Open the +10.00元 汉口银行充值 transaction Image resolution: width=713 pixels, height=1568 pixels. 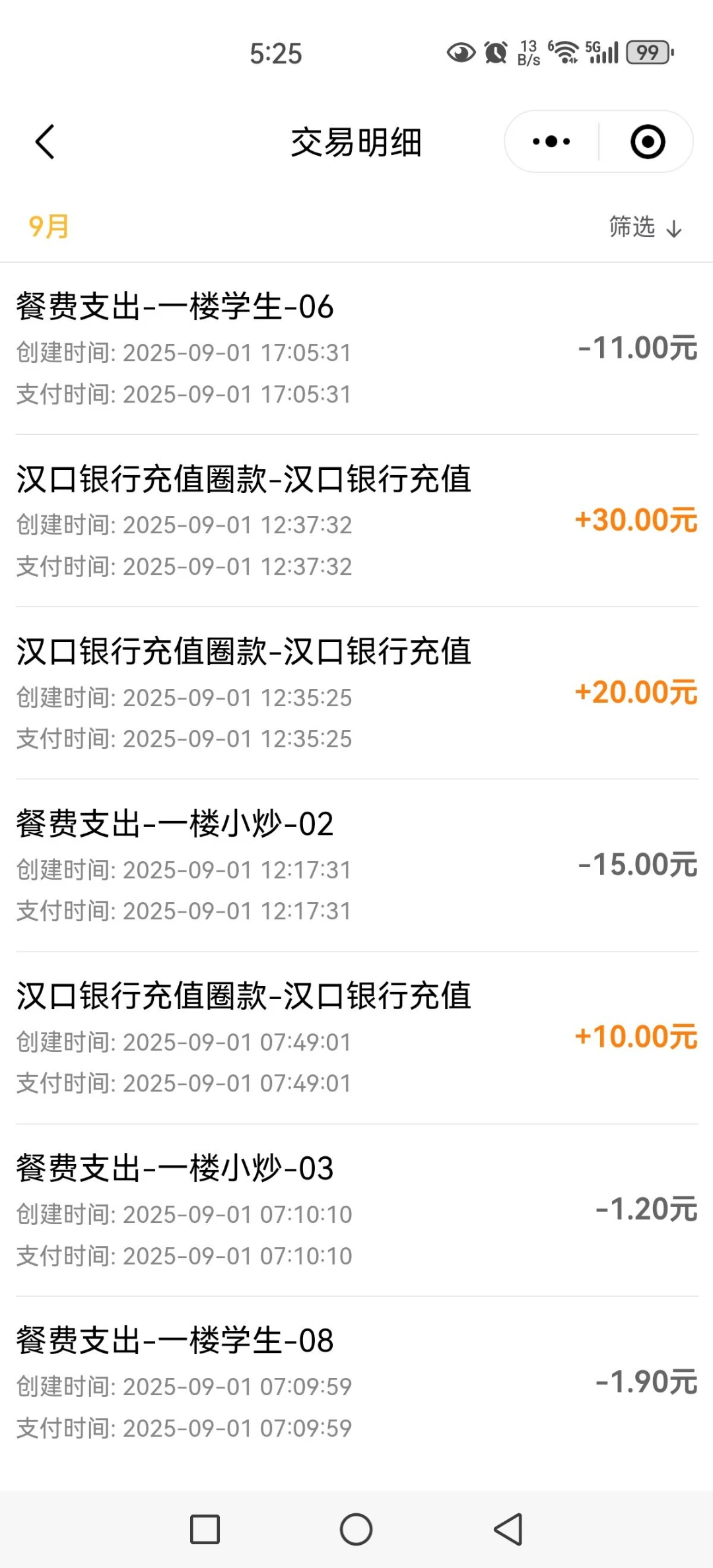click(x=356, y=1038)
